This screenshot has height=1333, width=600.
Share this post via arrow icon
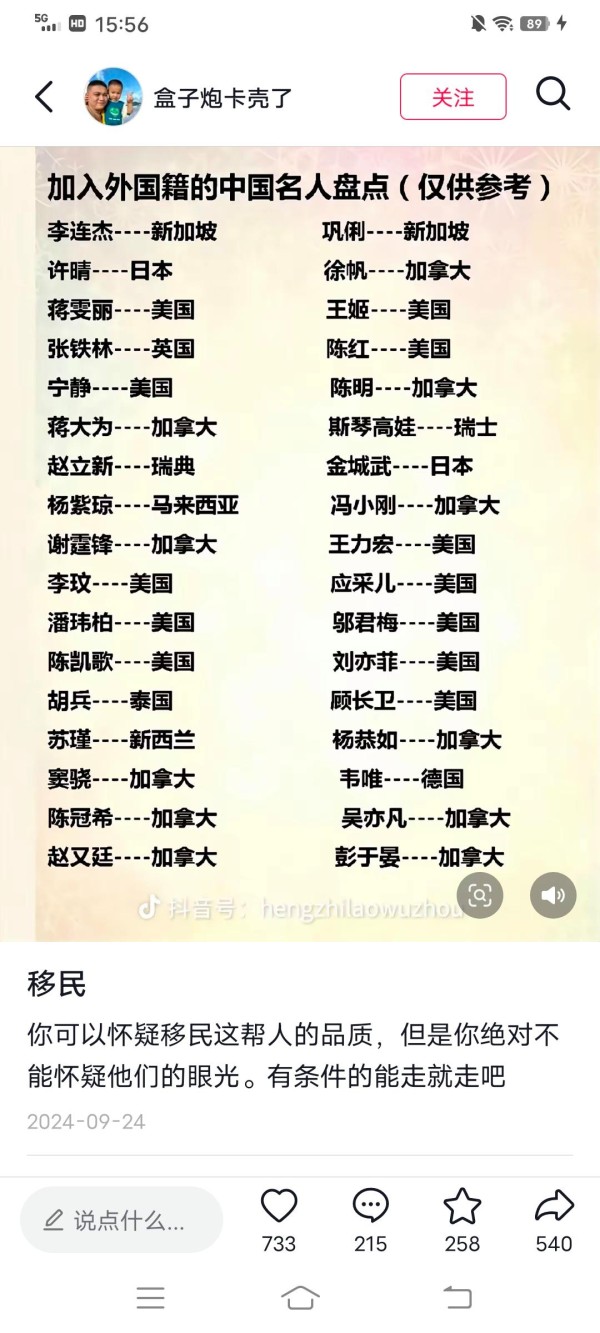pos(554,1207)
